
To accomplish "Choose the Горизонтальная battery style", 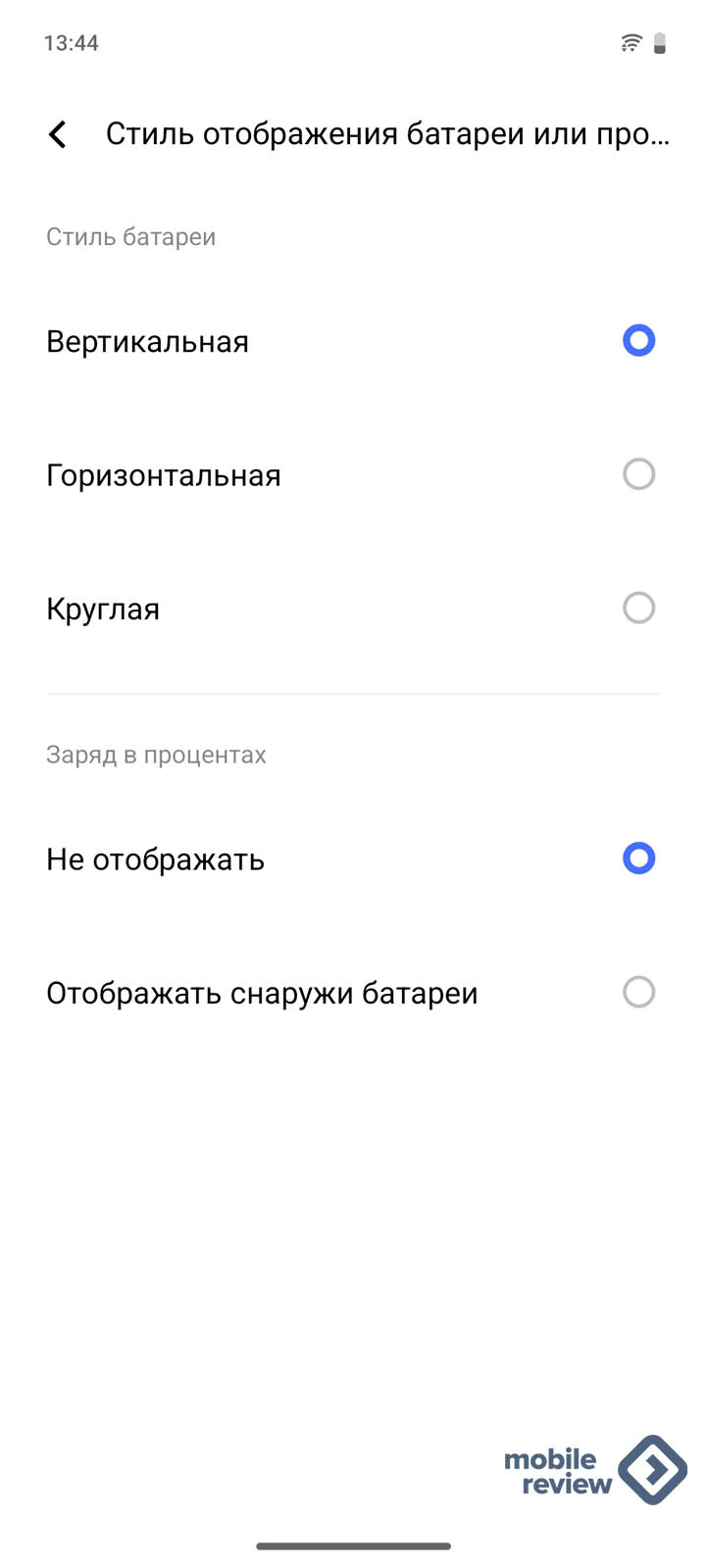I will [638, 474].
